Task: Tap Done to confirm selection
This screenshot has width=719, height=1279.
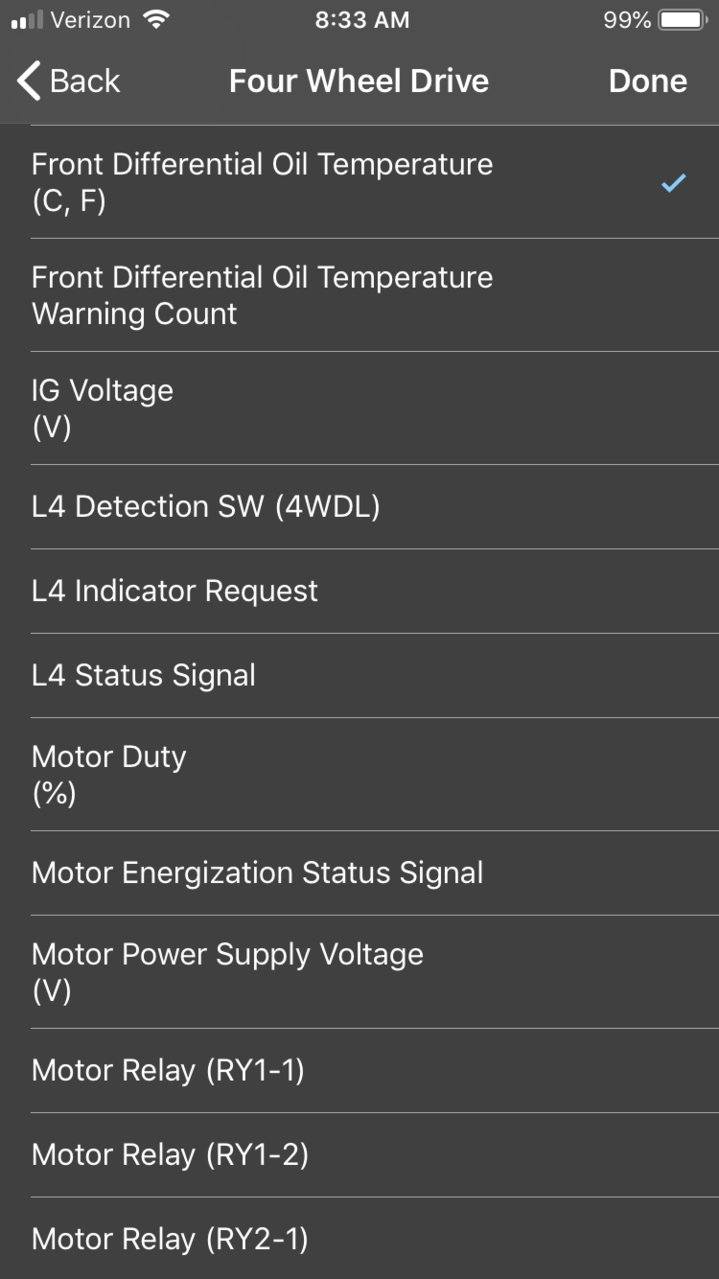Action: (x=647, y=81)
